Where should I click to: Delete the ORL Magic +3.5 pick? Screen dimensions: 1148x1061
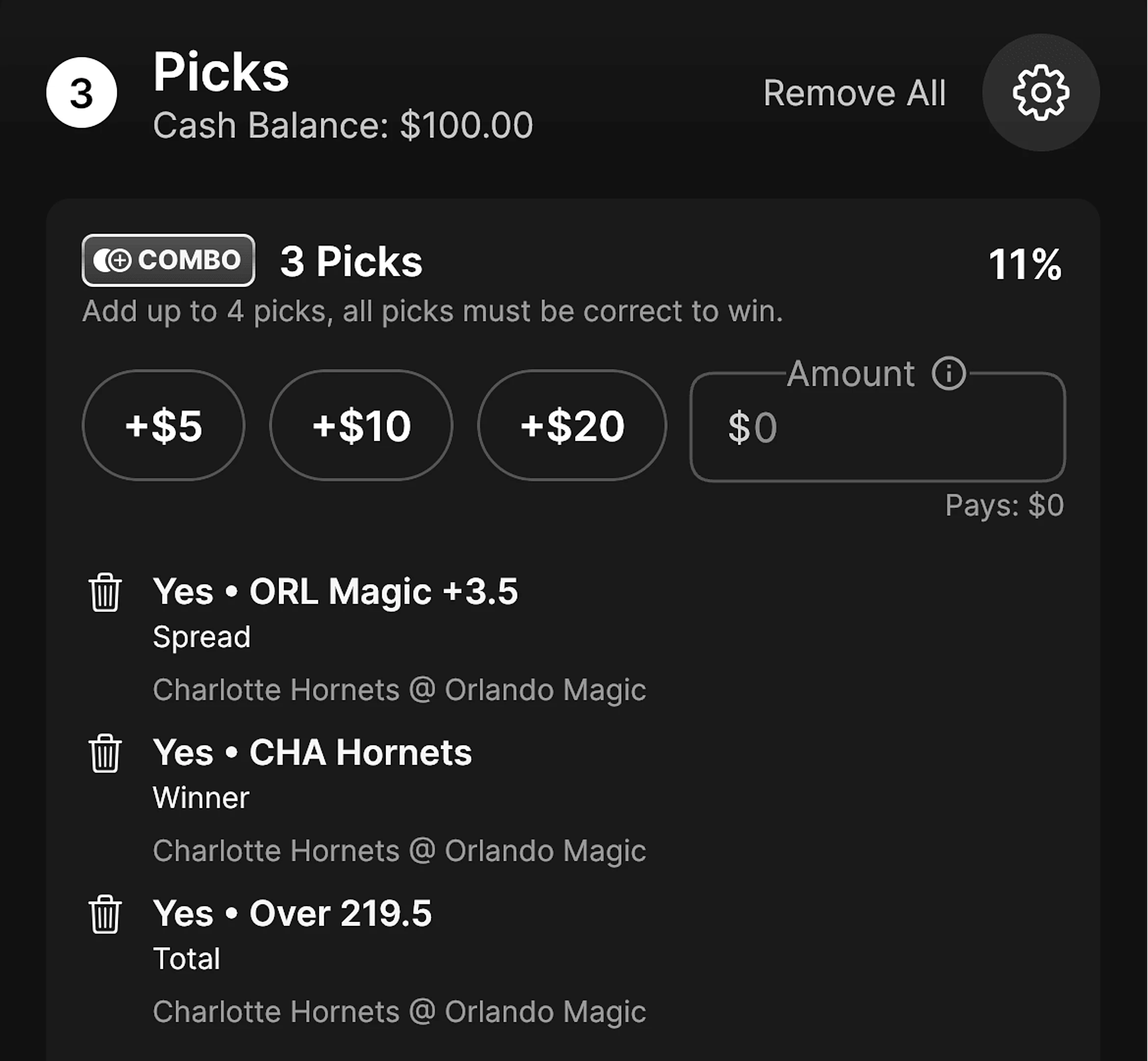[105, 592]
